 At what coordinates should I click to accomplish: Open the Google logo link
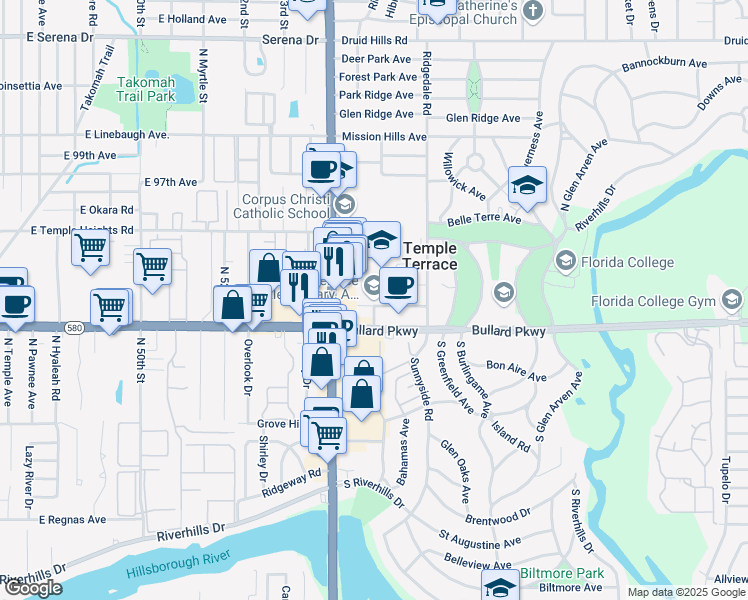click(32, 588)
